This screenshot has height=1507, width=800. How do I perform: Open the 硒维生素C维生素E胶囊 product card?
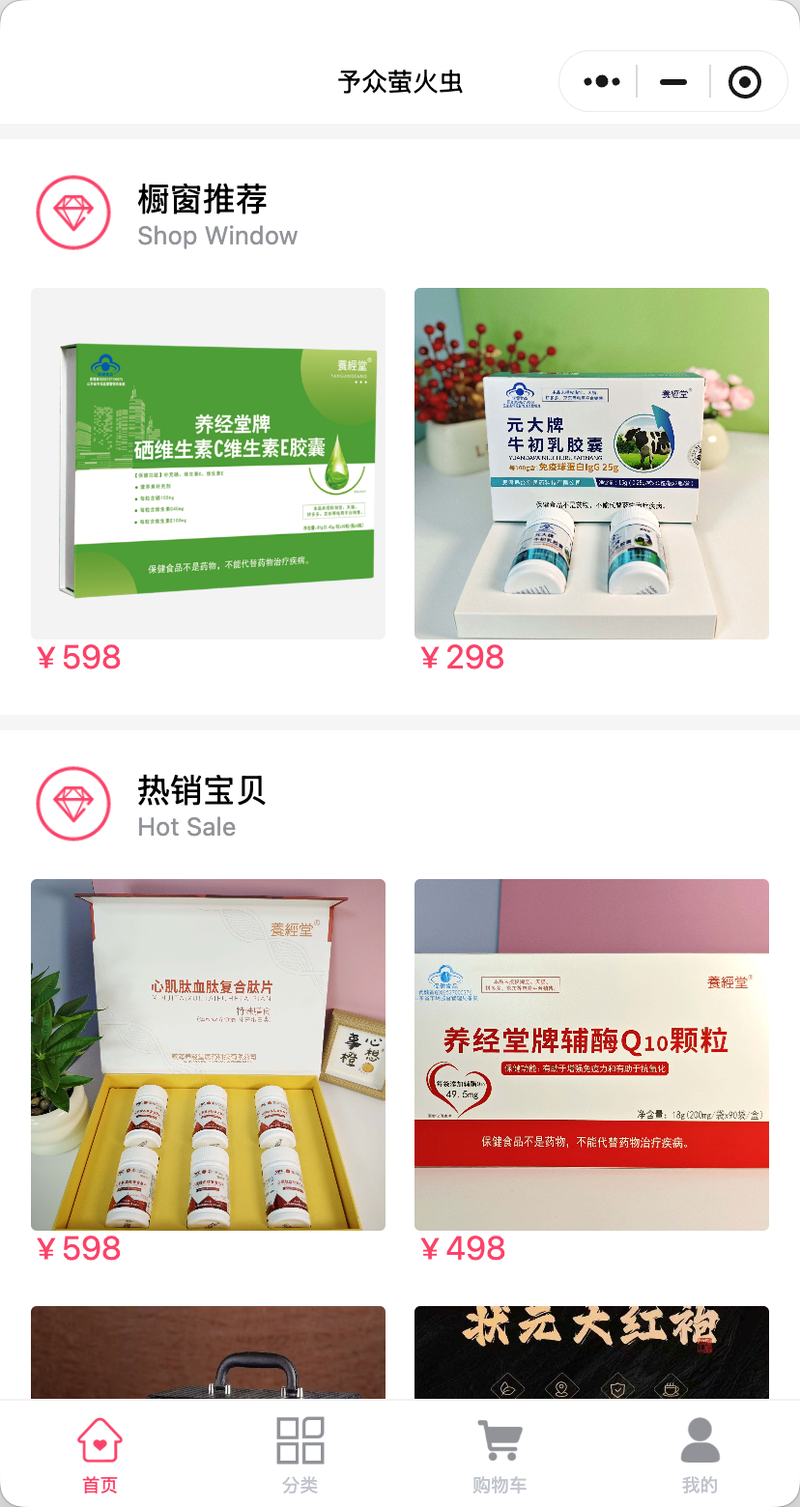[208, 464]
